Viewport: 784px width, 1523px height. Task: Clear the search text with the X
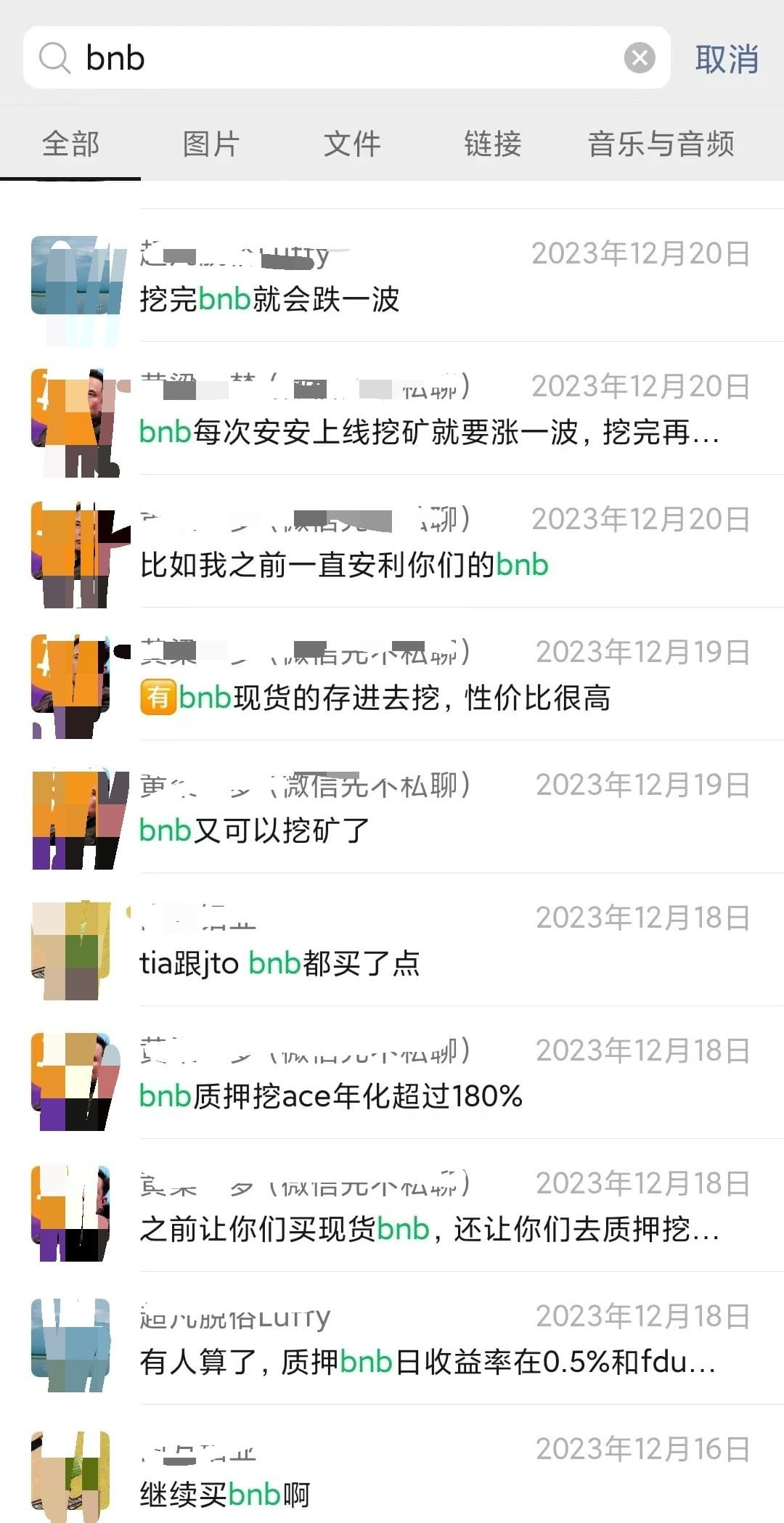(x=640, y=57)
